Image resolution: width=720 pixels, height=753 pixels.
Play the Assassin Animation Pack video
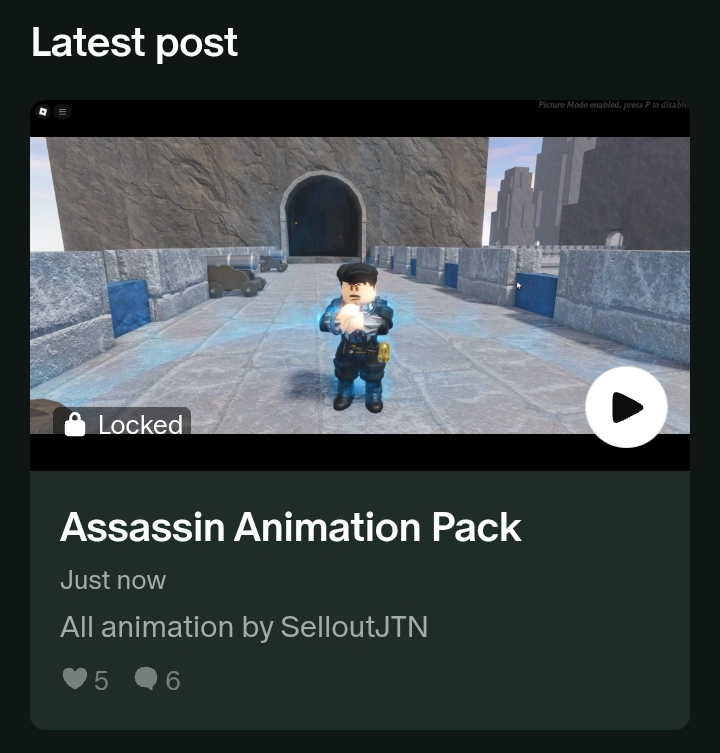[x=626, y=407]
